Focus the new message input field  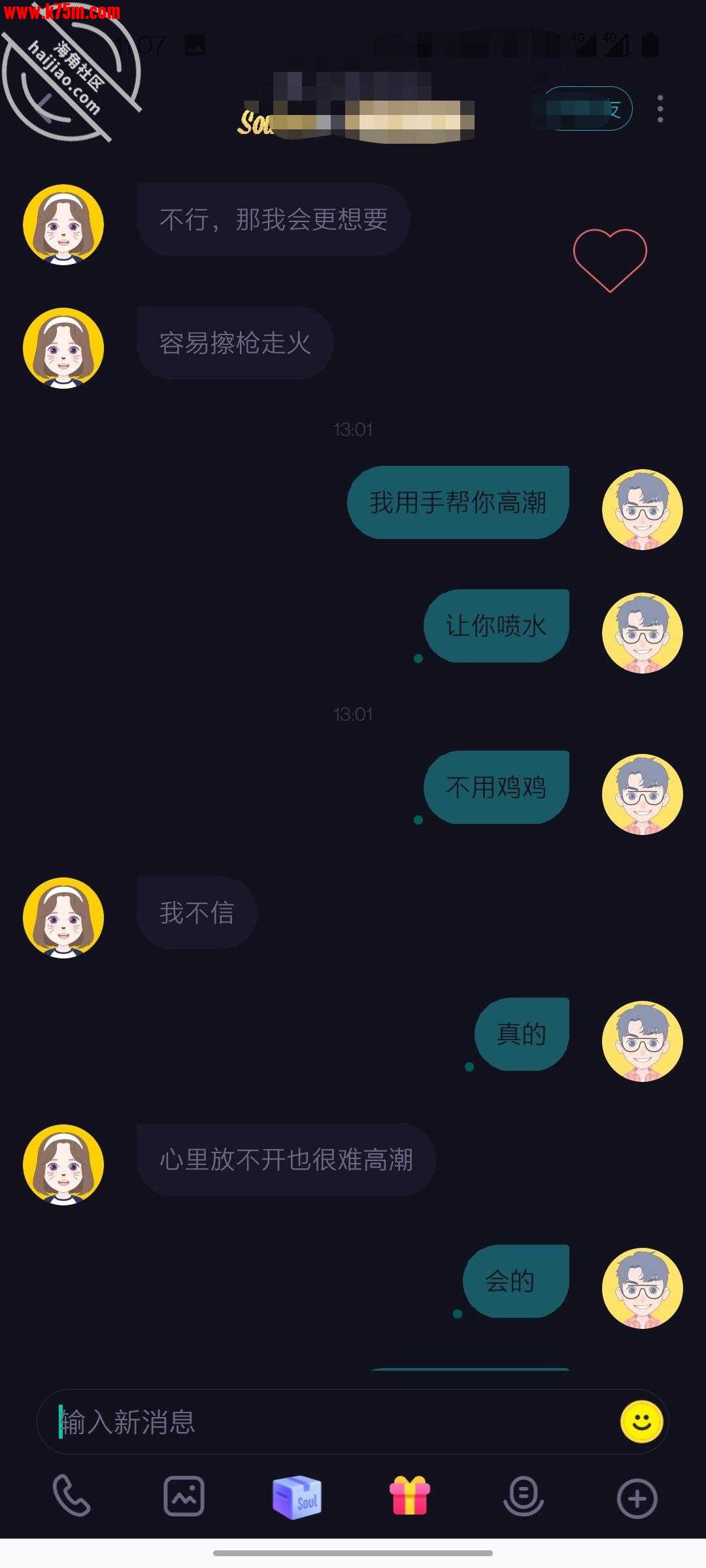(327, 1422)
